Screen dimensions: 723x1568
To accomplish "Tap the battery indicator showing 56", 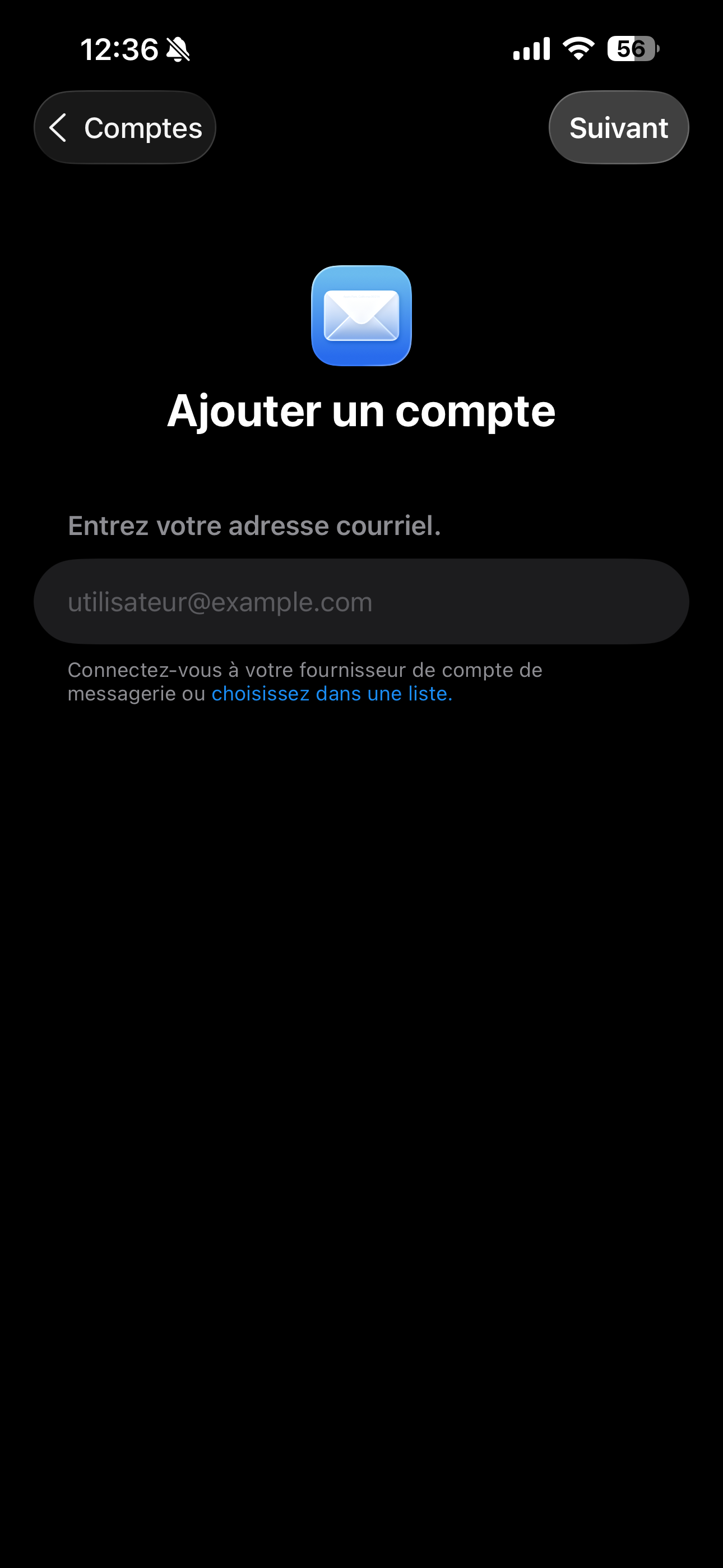I will coord(633,47).
